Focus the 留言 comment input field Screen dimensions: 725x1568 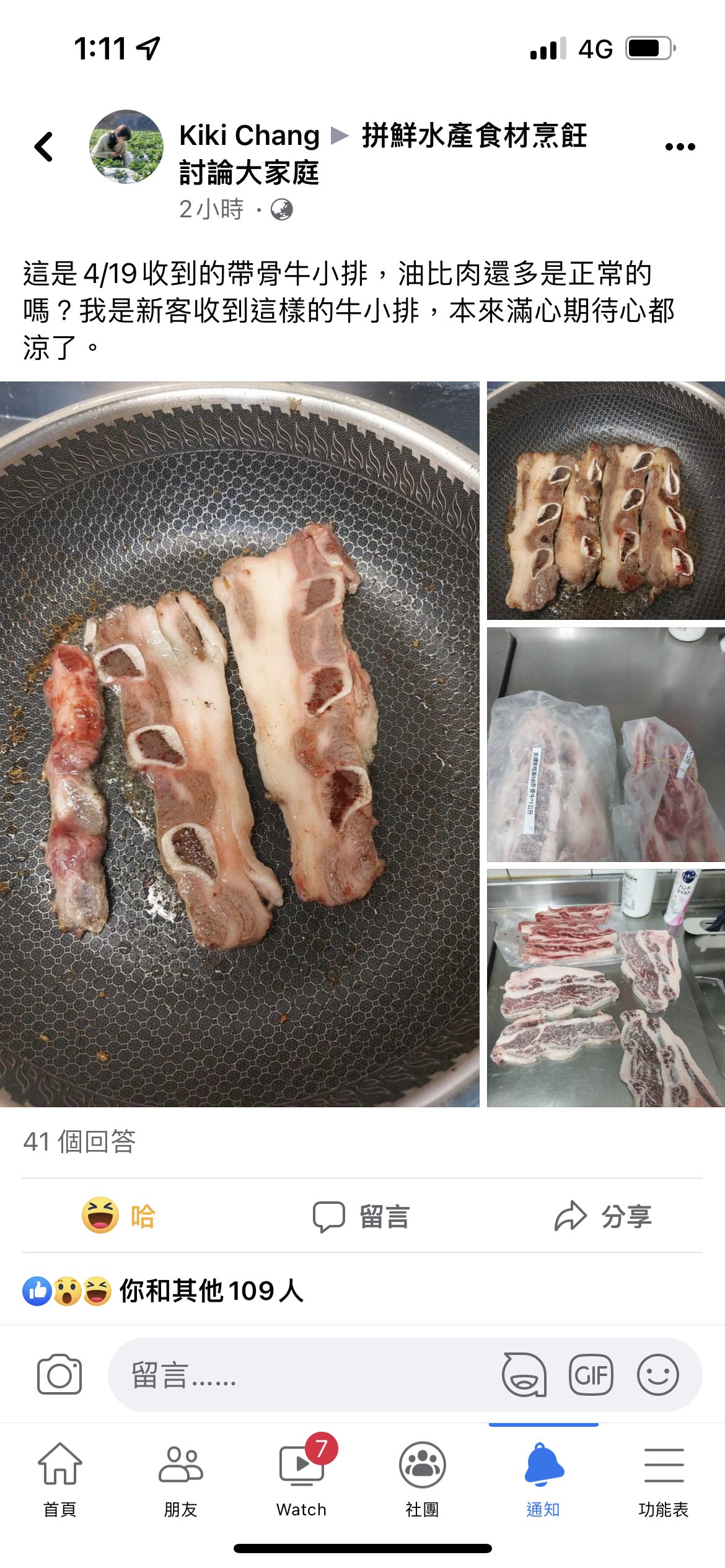[x=297, y=1375]
